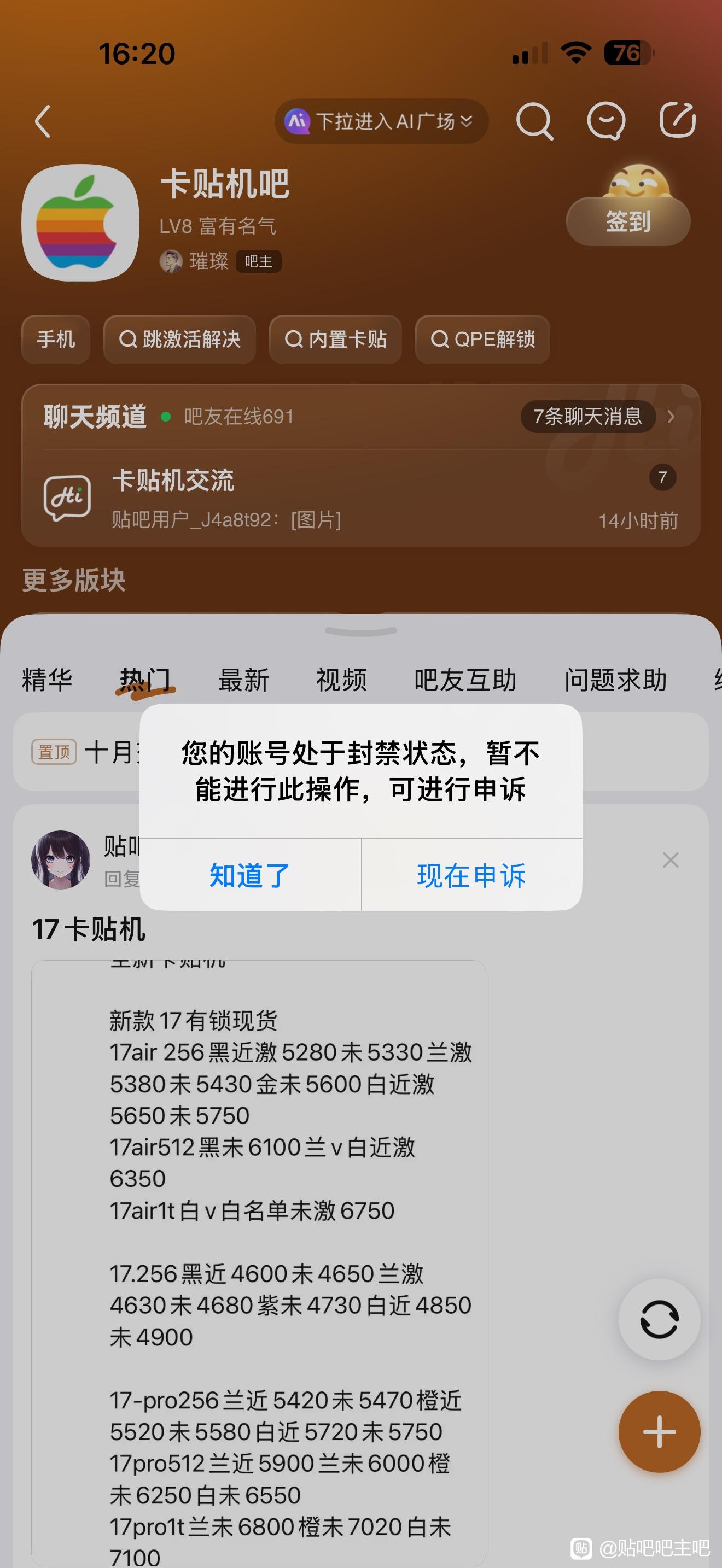722x1568 pixels.
Task: Refresh the feed with the circular arrows button
Action: 659,1319
